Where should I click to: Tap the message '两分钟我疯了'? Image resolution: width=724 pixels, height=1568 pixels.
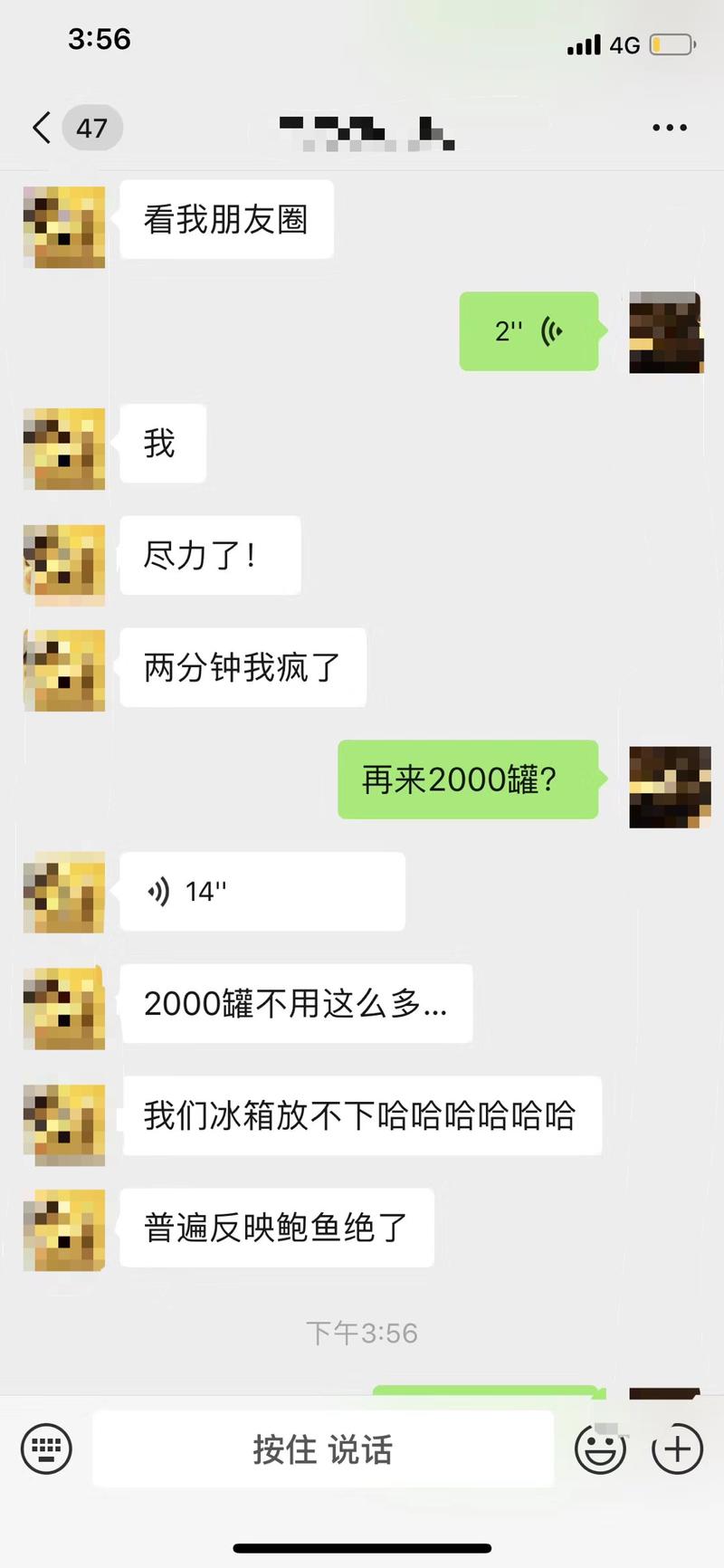[242, 667]
